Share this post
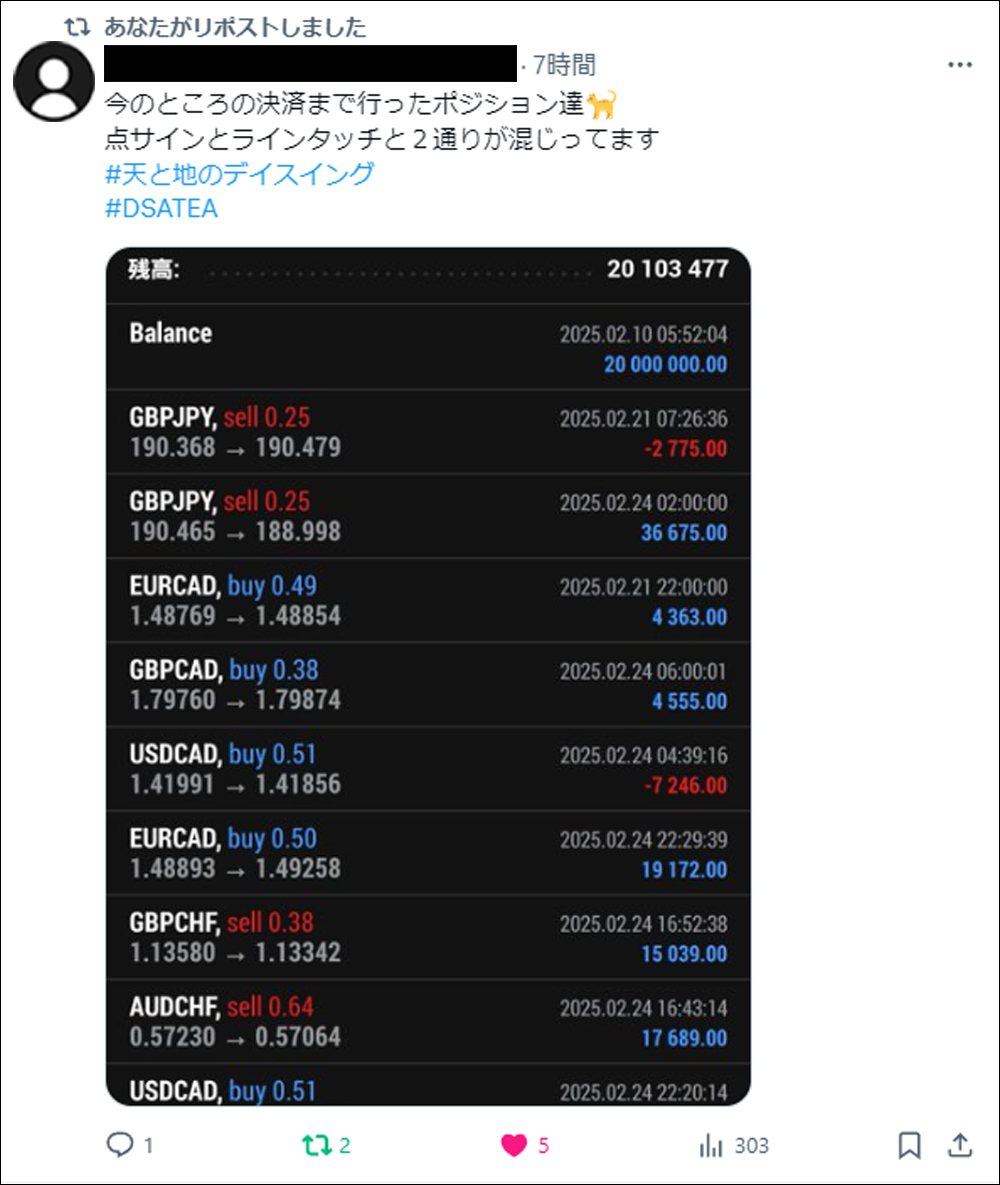The width and height of the screenshot is (1000, 1185). click(959, 1145)
